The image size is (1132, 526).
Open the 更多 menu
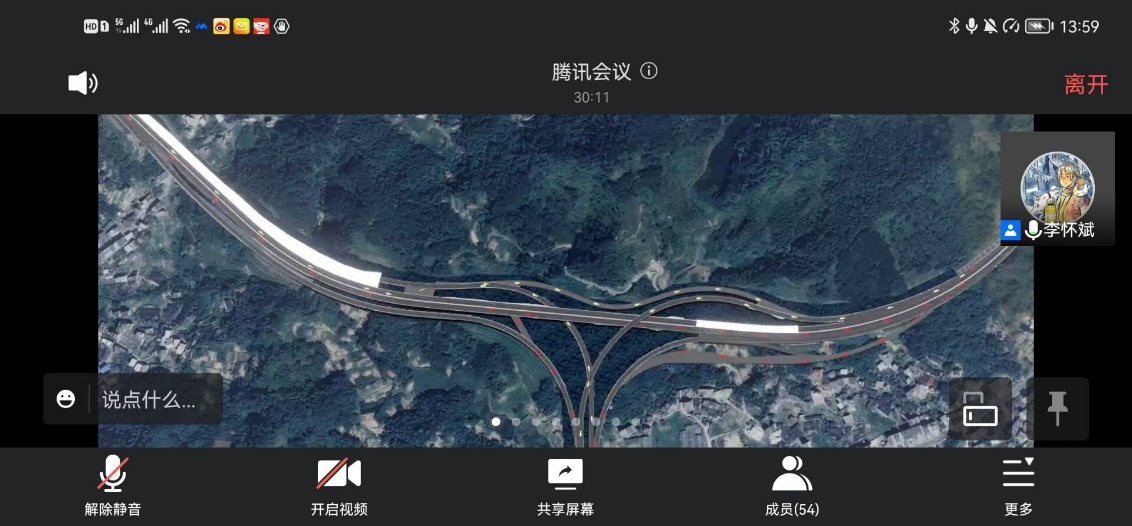1018,486
